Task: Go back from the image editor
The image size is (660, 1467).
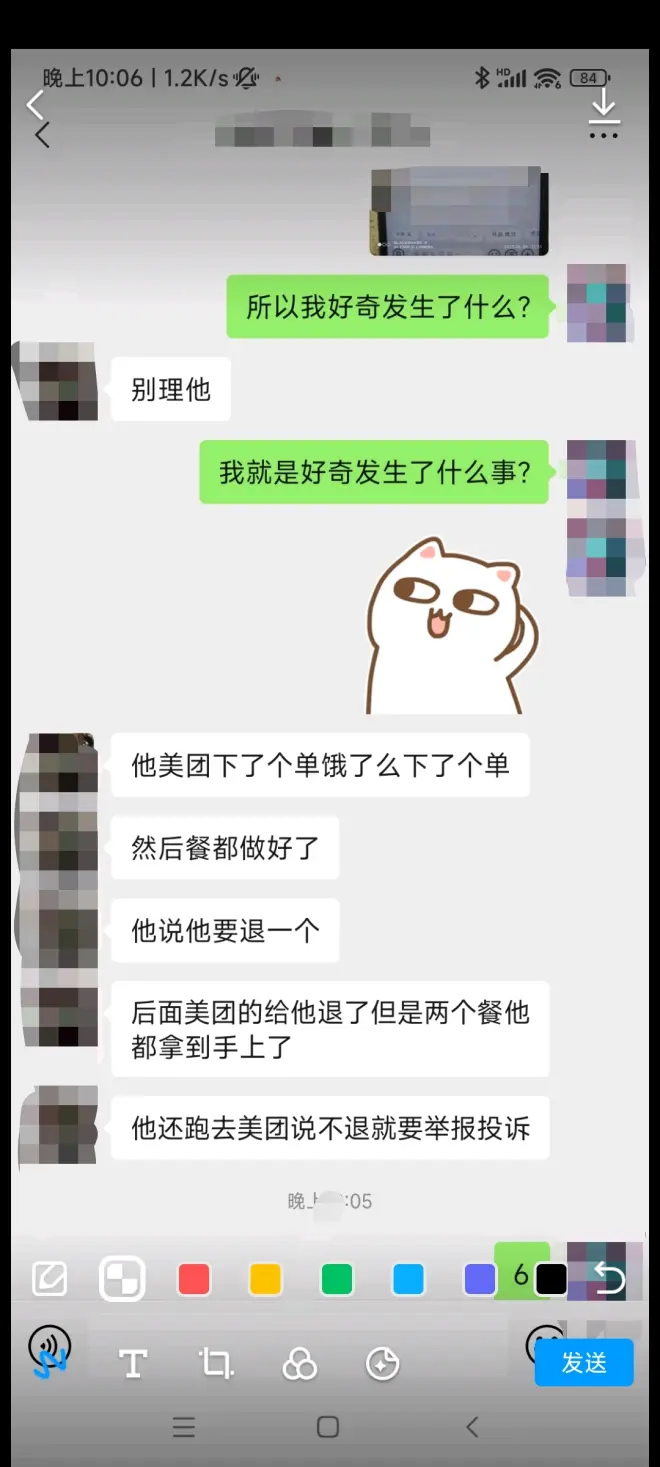Action: (x=35, y=105)
